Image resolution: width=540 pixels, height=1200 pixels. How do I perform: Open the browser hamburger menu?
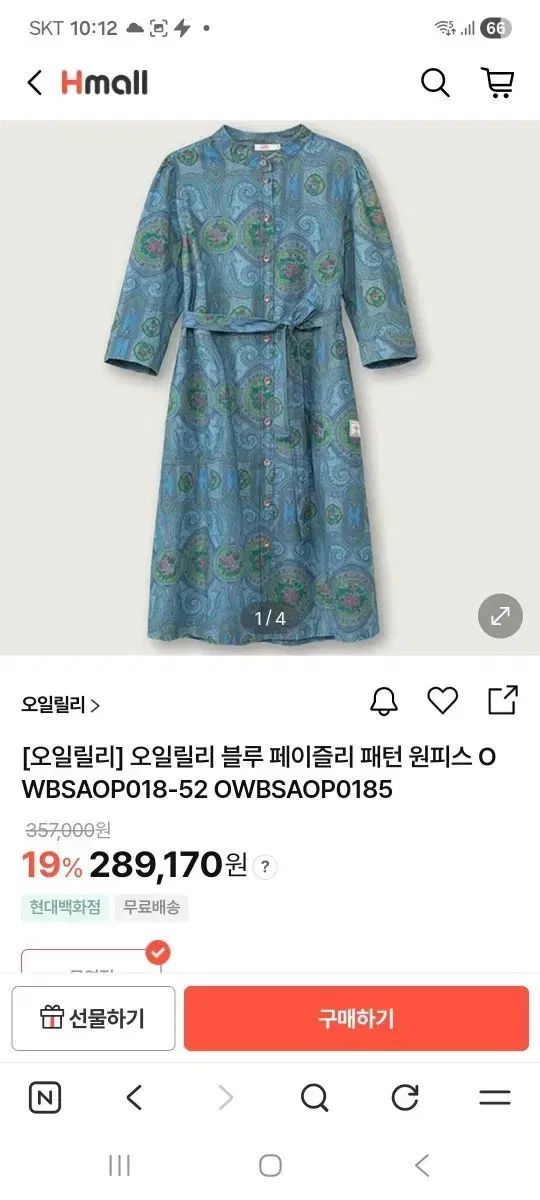495,1098
